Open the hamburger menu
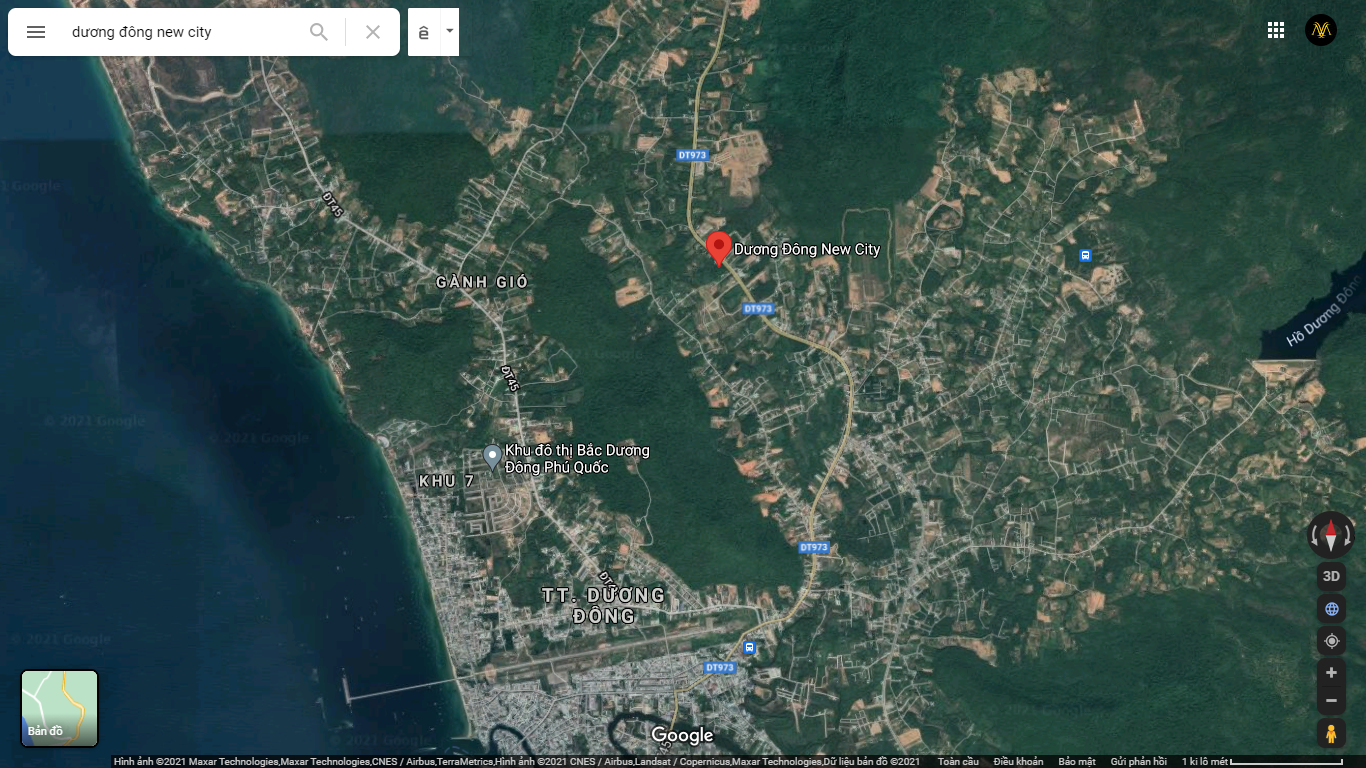This screenshot has height=768, width=1366. click(x=36, y=32)
